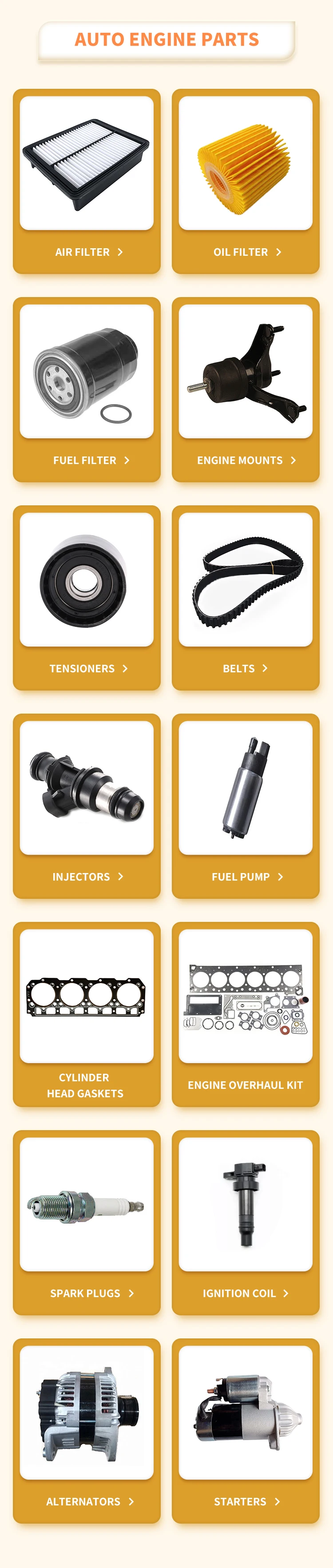View the Fuel Pump category
333x1568 pixels.
246,806
